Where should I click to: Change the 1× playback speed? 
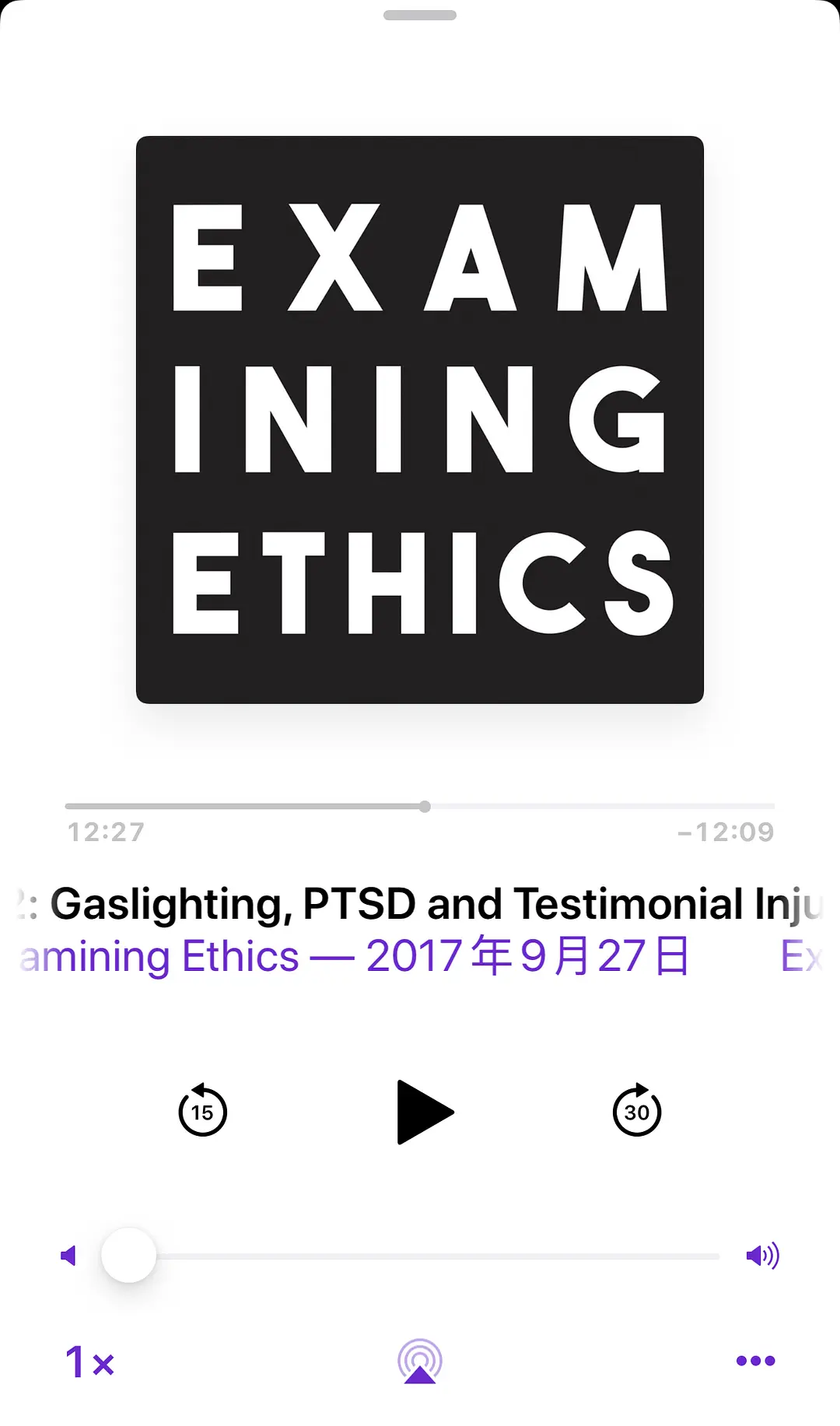[x=89, y=1362]
